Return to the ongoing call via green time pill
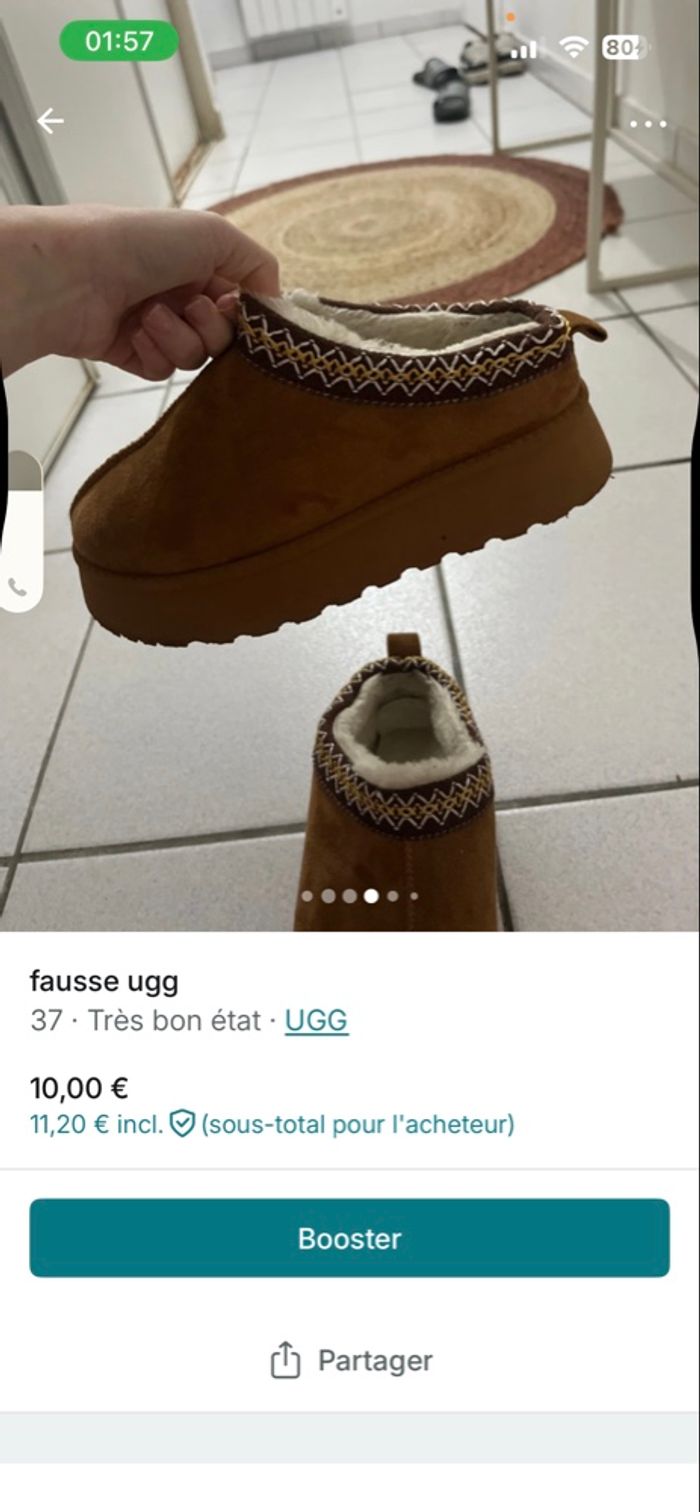The image size is (700, 1512). pyautogui.click(x=119, y=42)
